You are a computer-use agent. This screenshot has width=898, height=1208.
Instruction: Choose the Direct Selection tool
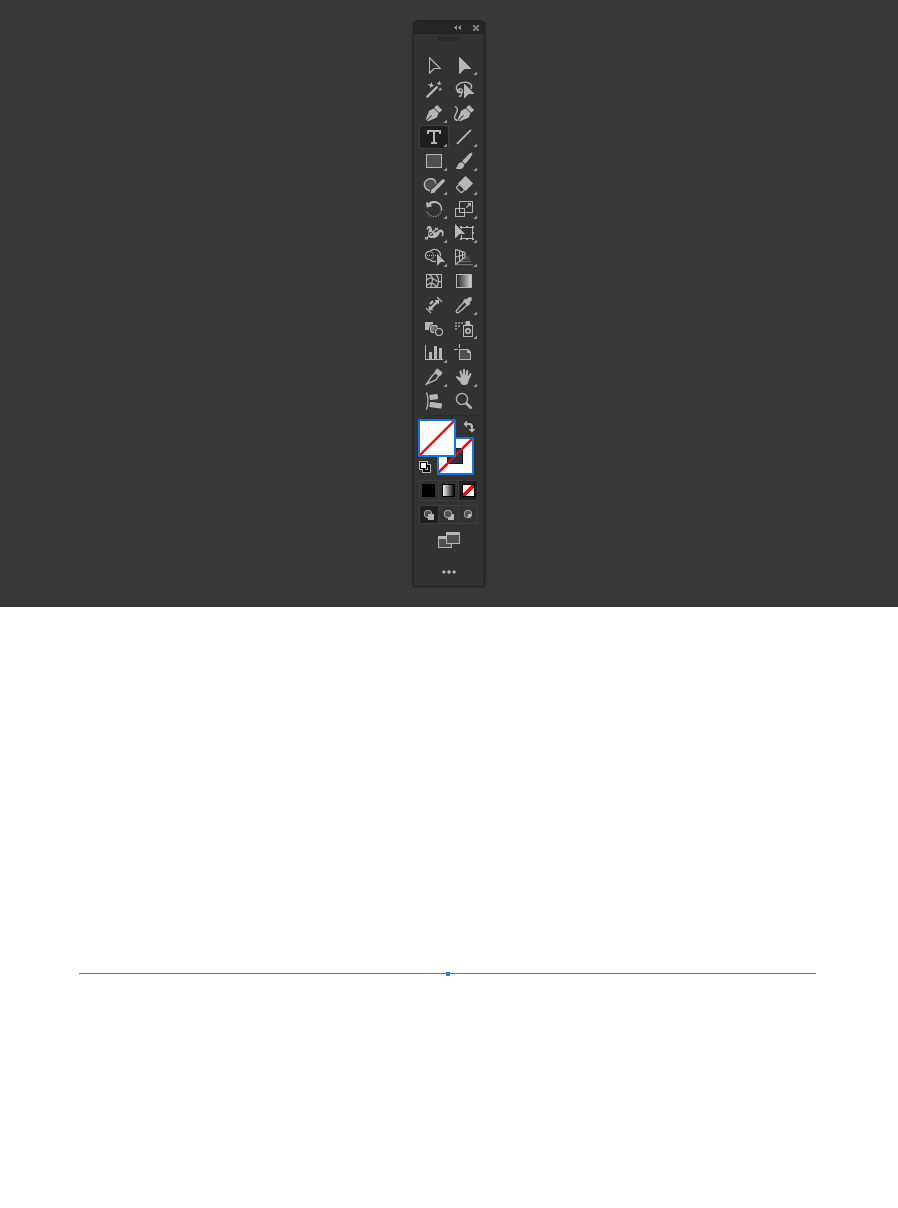pos(464,65)
